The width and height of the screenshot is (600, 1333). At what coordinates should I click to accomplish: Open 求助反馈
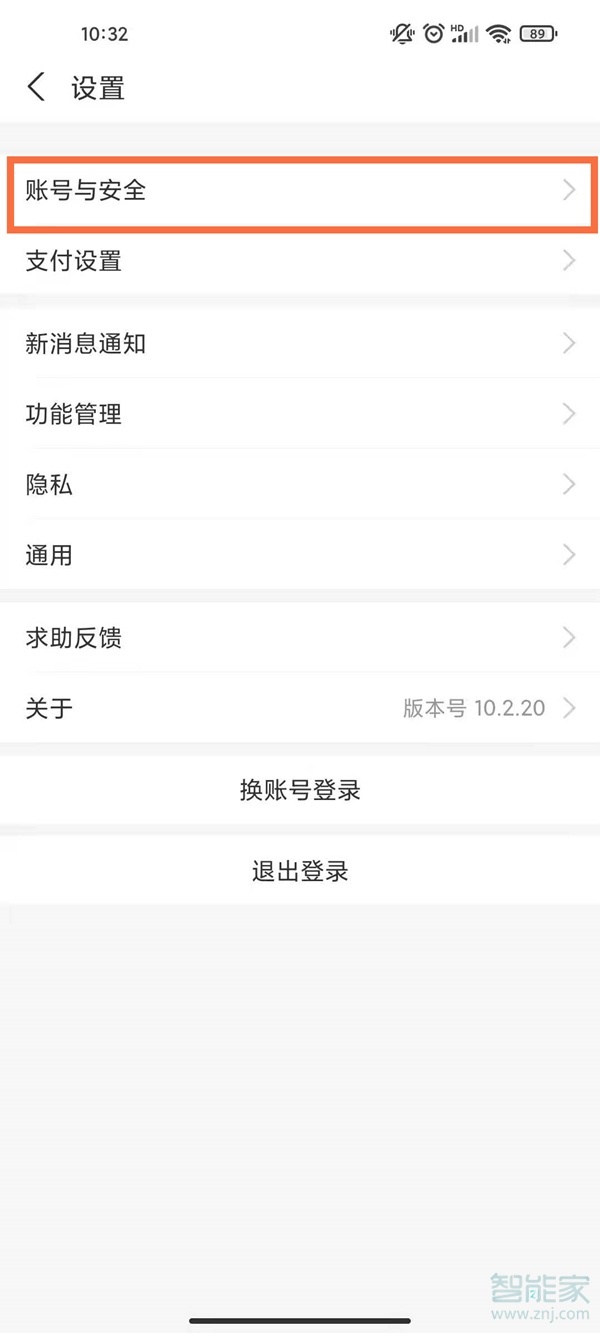point(300,638)
